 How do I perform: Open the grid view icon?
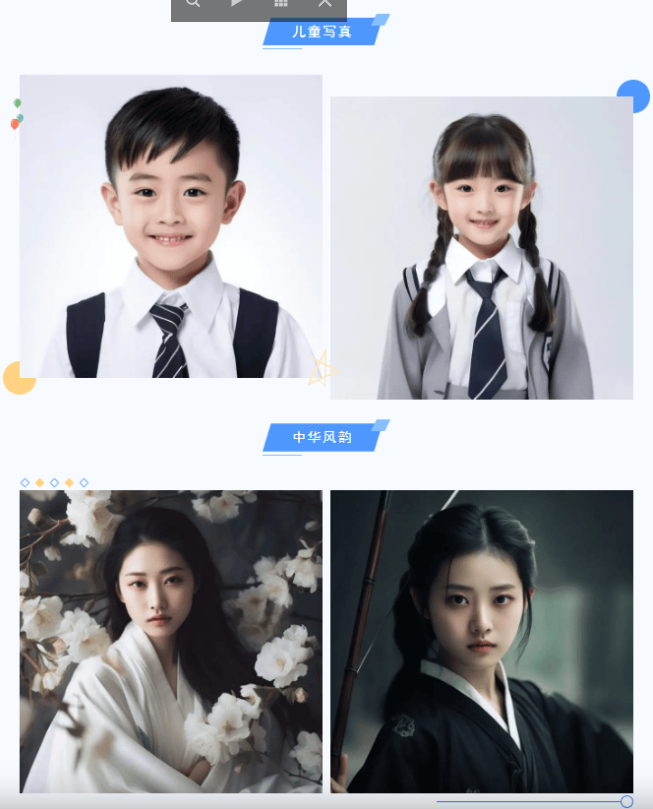(x=281, y=3)
